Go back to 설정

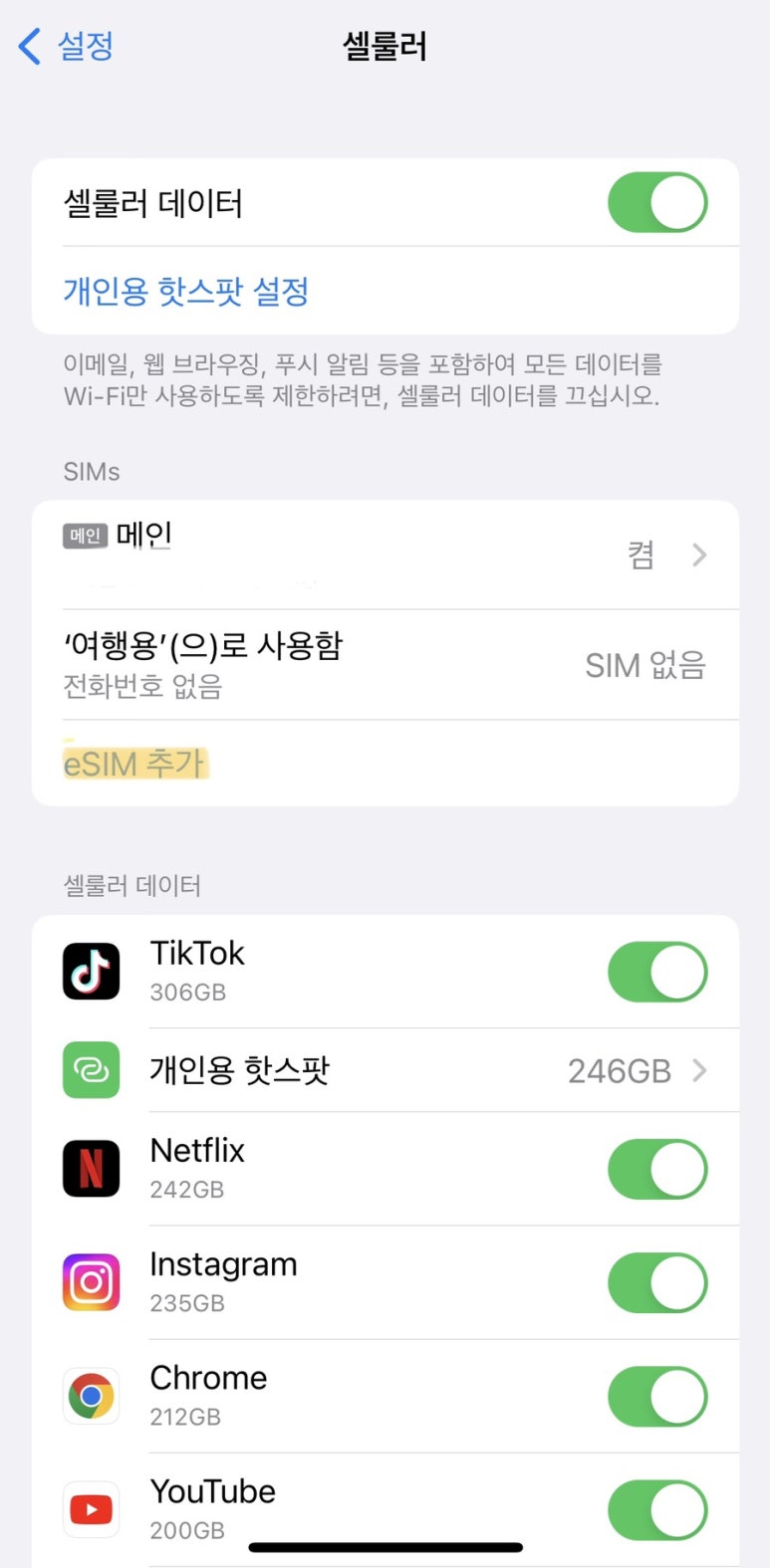point(67,46)
